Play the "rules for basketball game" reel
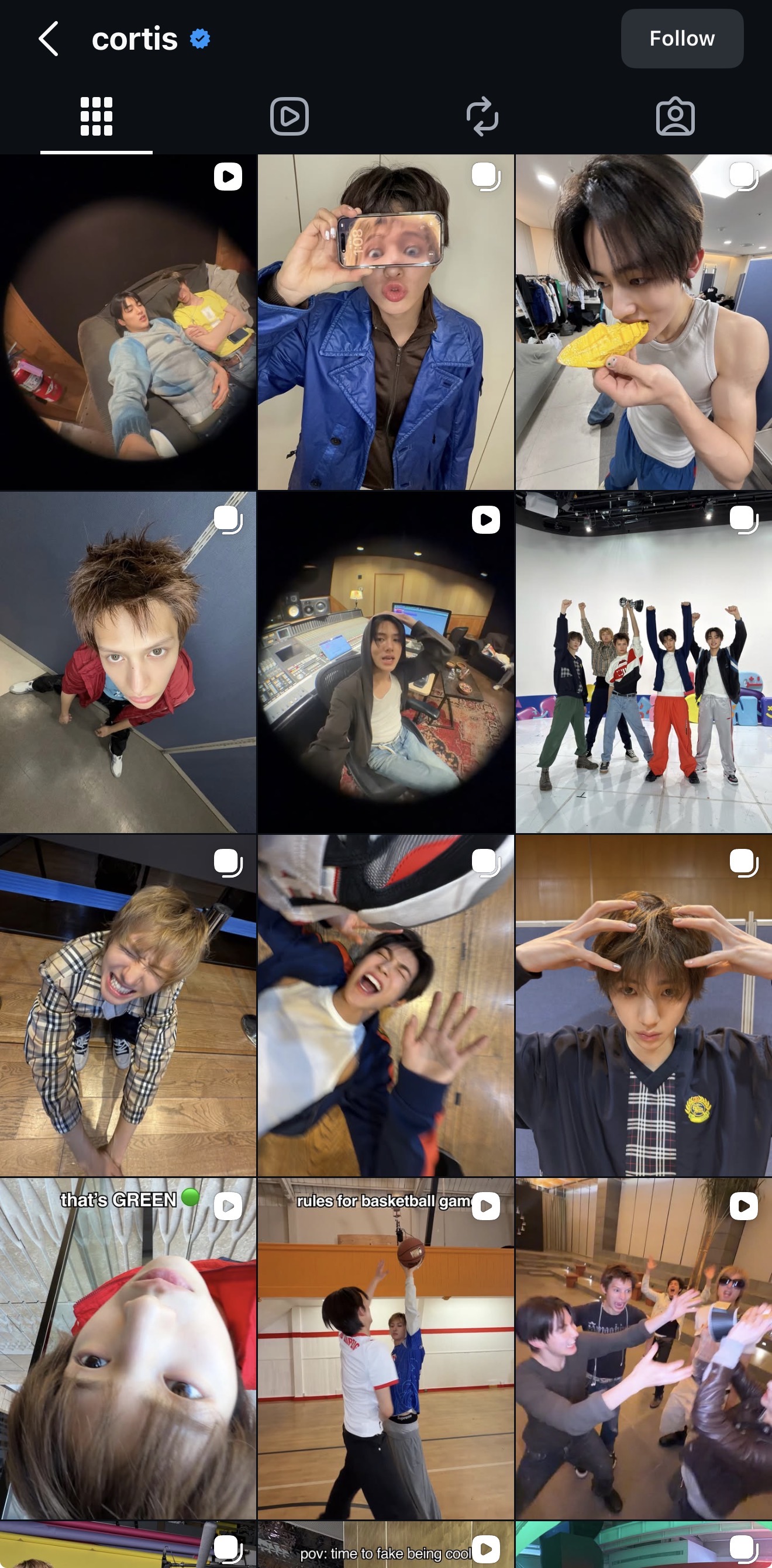The width and height of the screenshot is (772, 1568). click(x=386, y=1348)
